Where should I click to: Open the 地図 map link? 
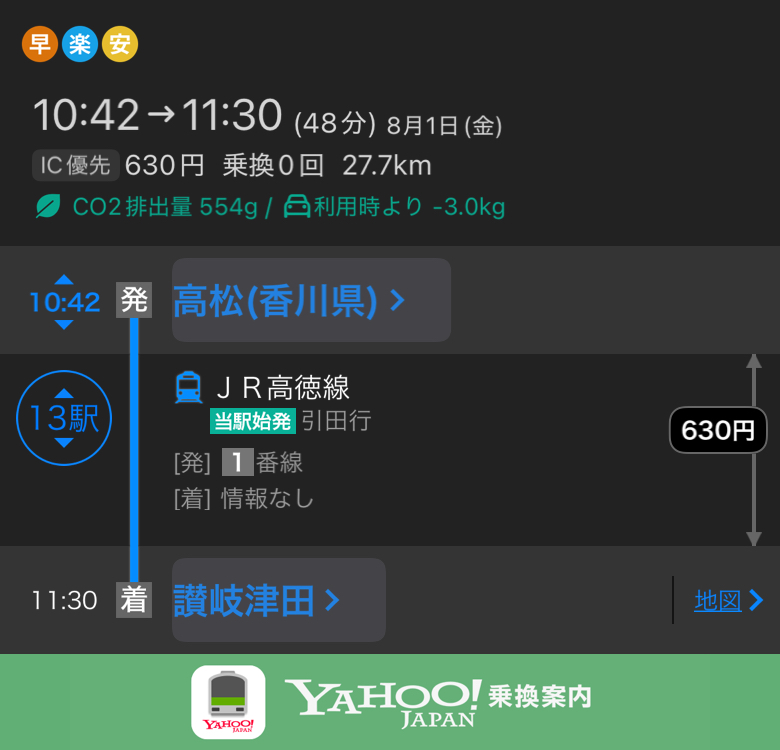pos(727,600)
